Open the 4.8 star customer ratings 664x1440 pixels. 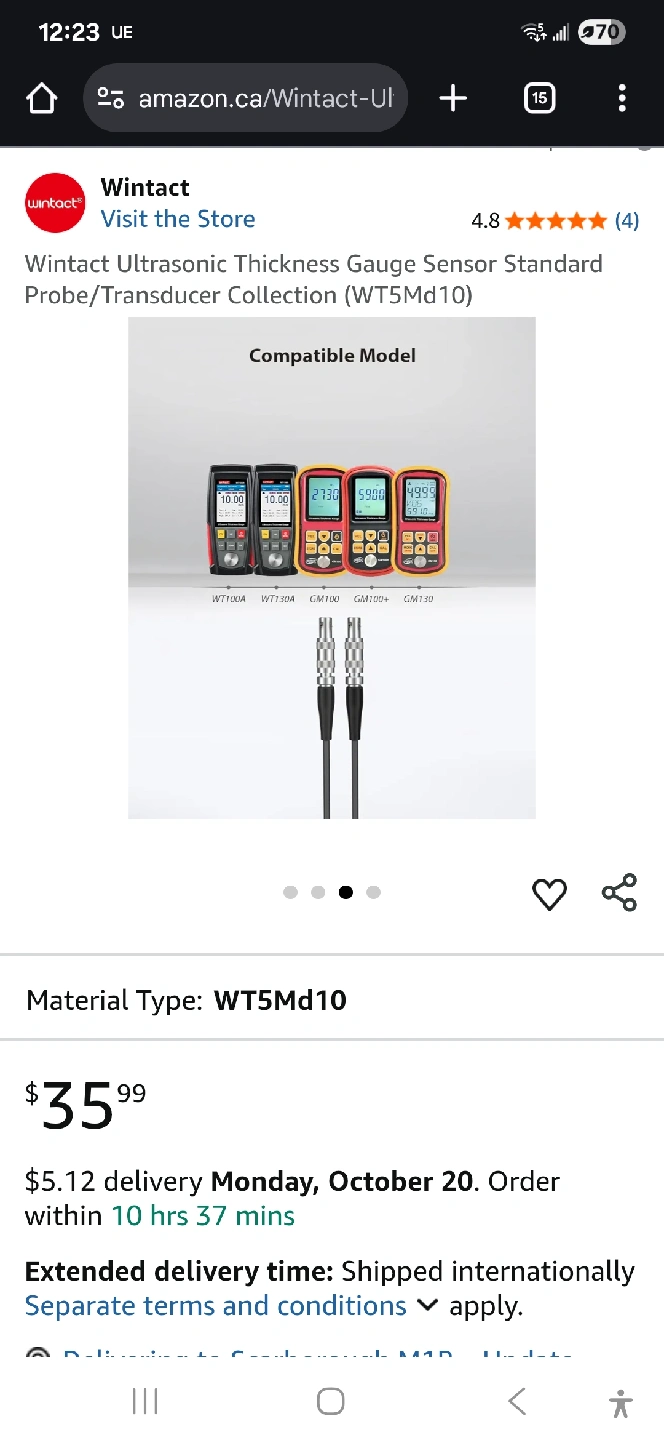555,221
